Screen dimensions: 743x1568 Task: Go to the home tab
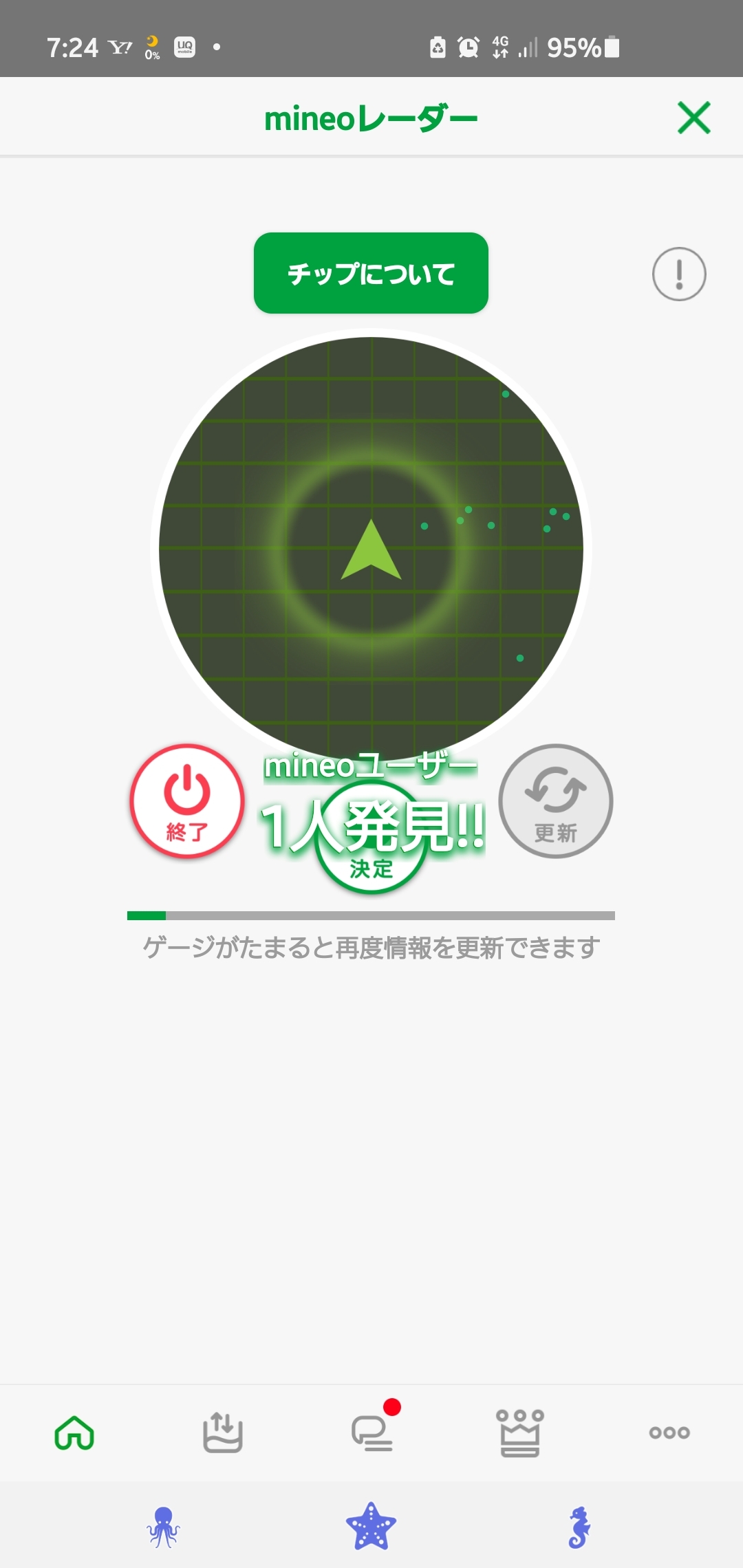coord(74,1433)
